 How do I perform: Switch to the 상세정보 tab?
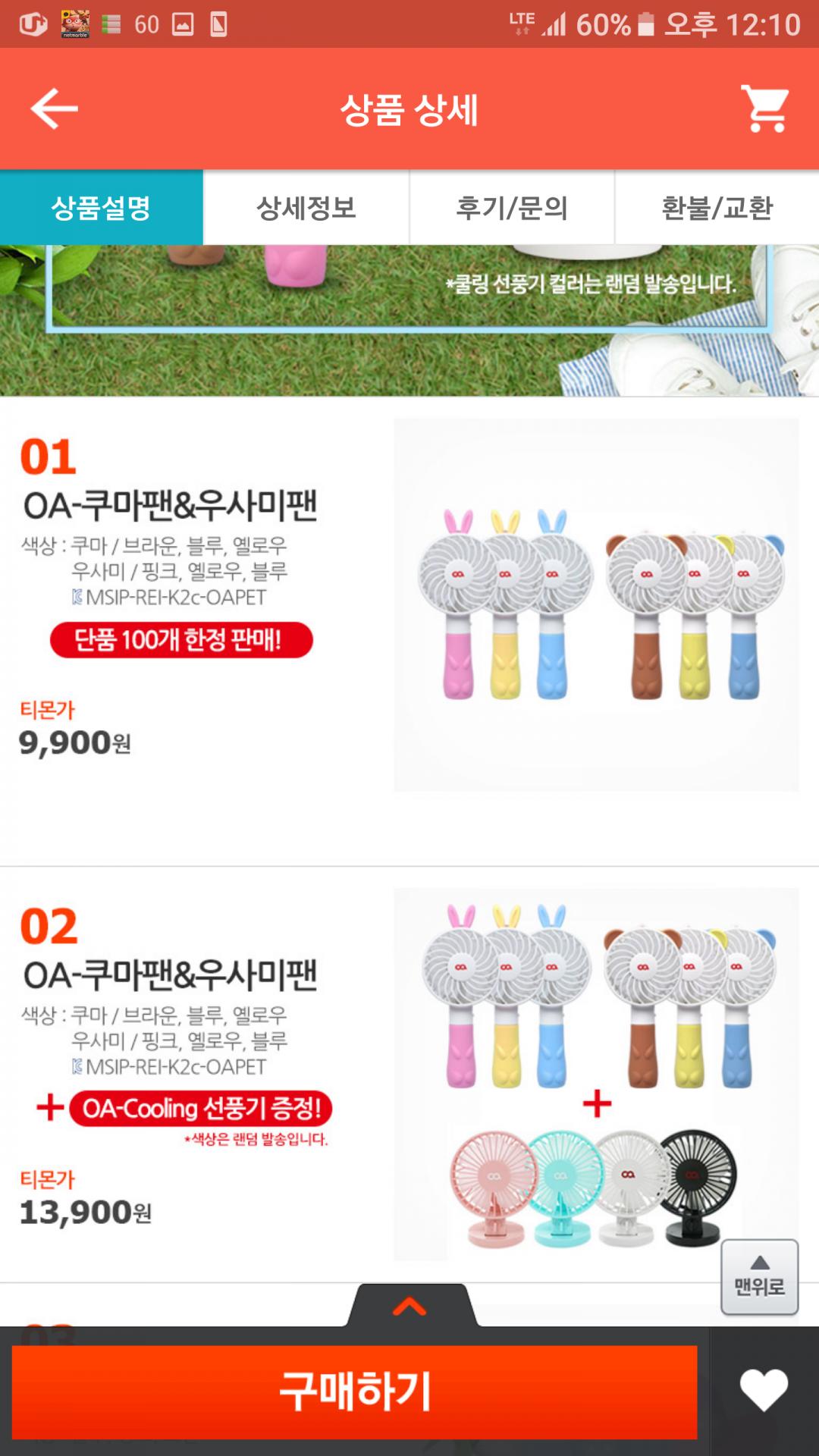click(306, 208)
